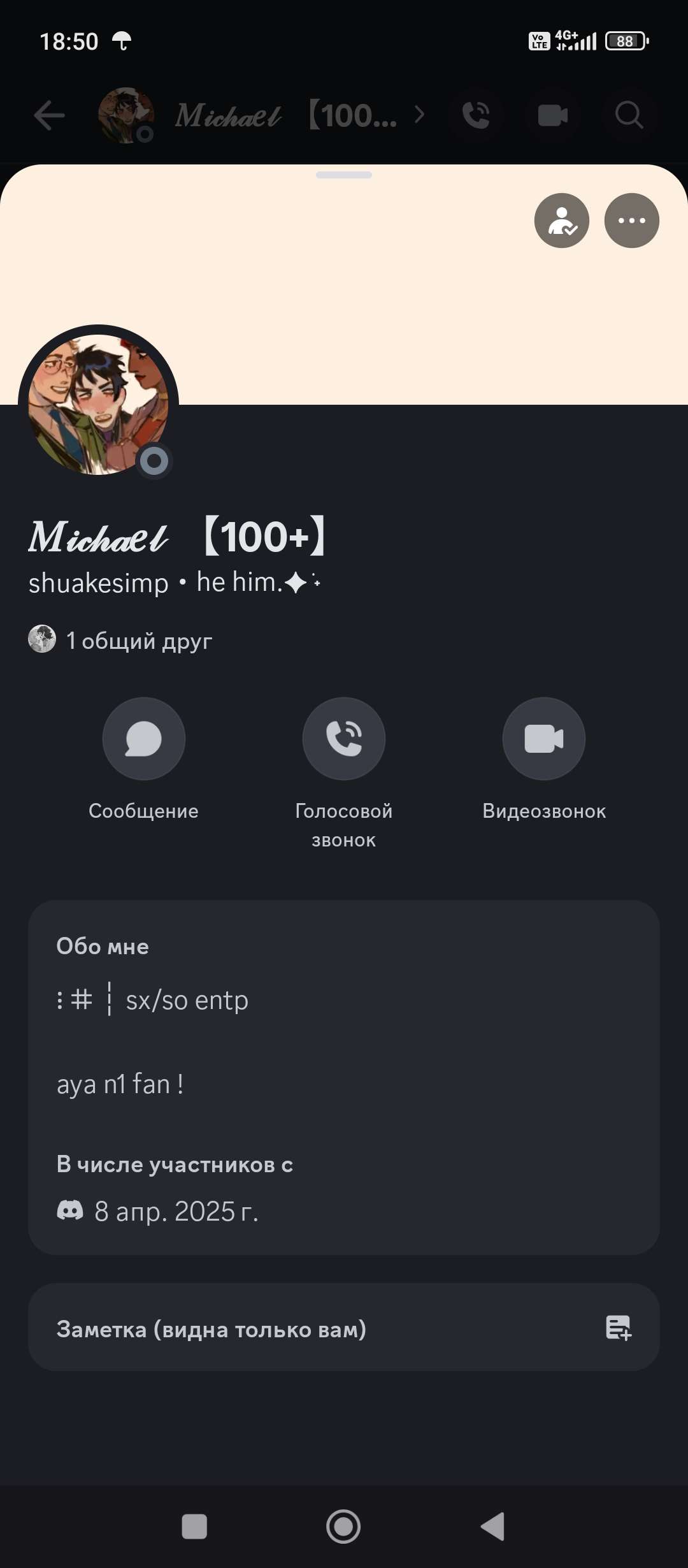
Task: Tap the system back button
Action: click(x=492, y=1527)
